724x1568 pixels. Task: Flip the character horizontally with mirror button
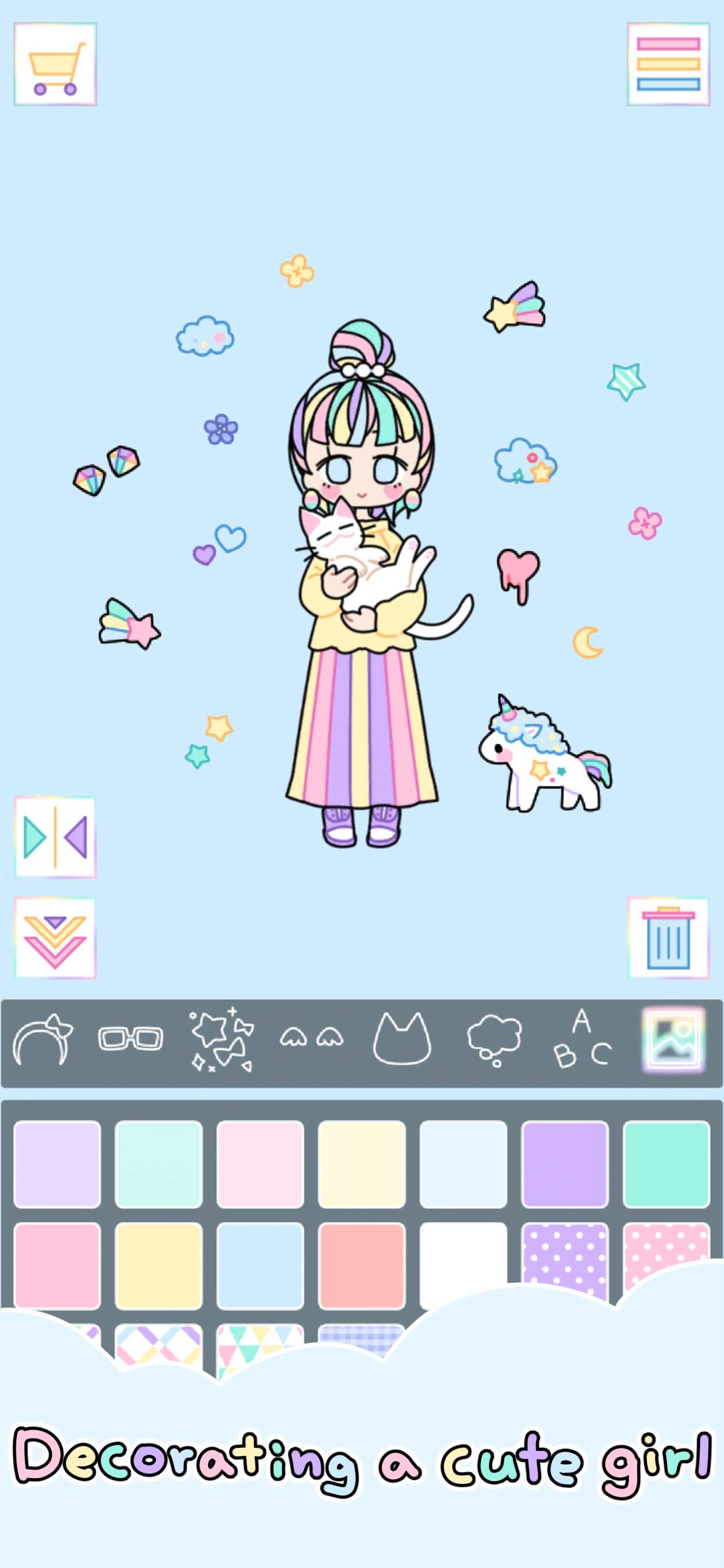click(55, 837)
